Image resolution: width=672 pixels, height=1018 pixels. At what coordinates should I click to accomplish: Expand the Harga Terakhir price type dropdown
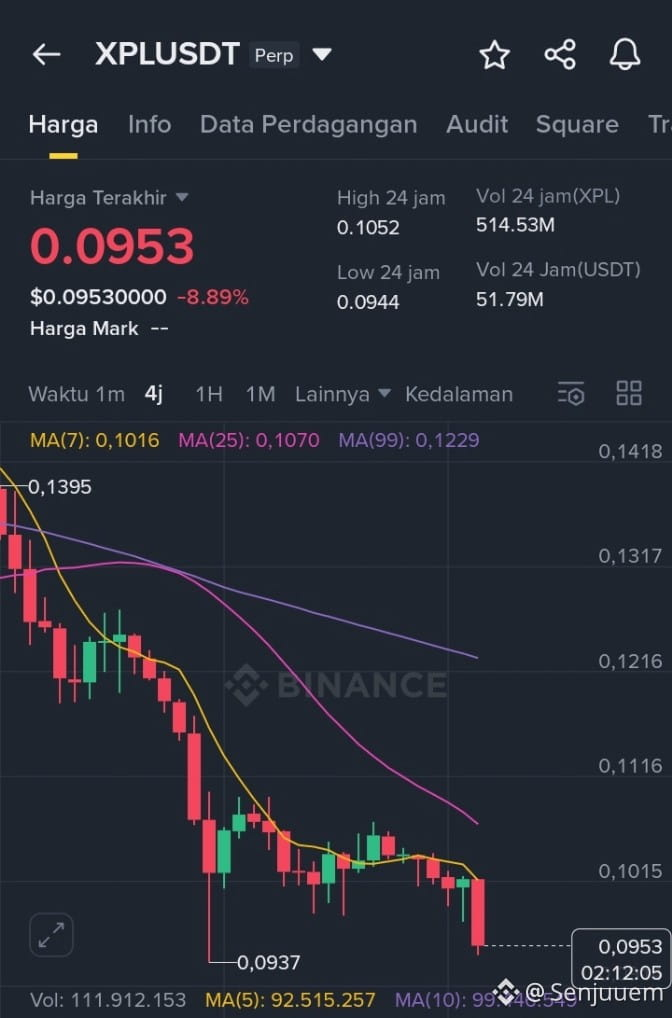point(181,198)
